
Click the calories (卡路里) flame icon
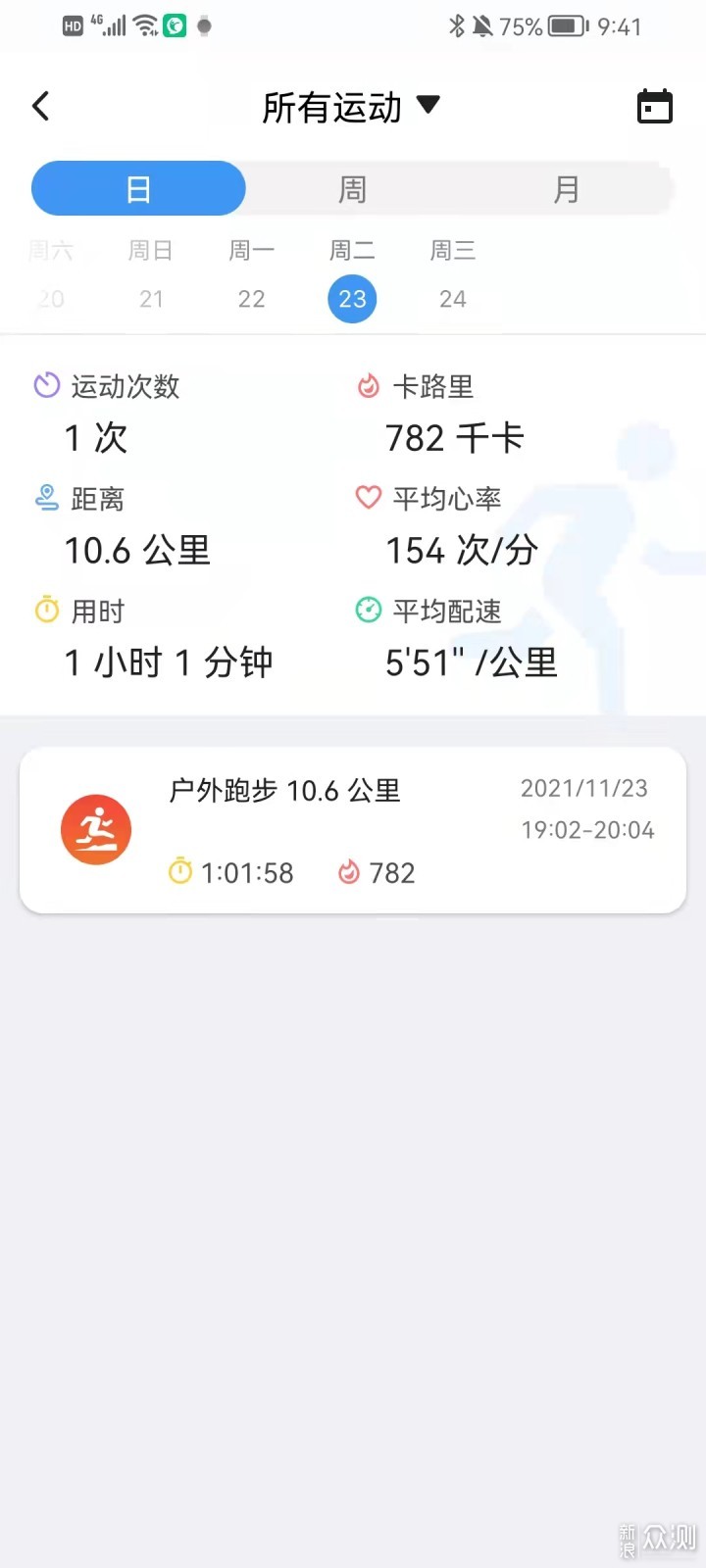pos(367,386)
